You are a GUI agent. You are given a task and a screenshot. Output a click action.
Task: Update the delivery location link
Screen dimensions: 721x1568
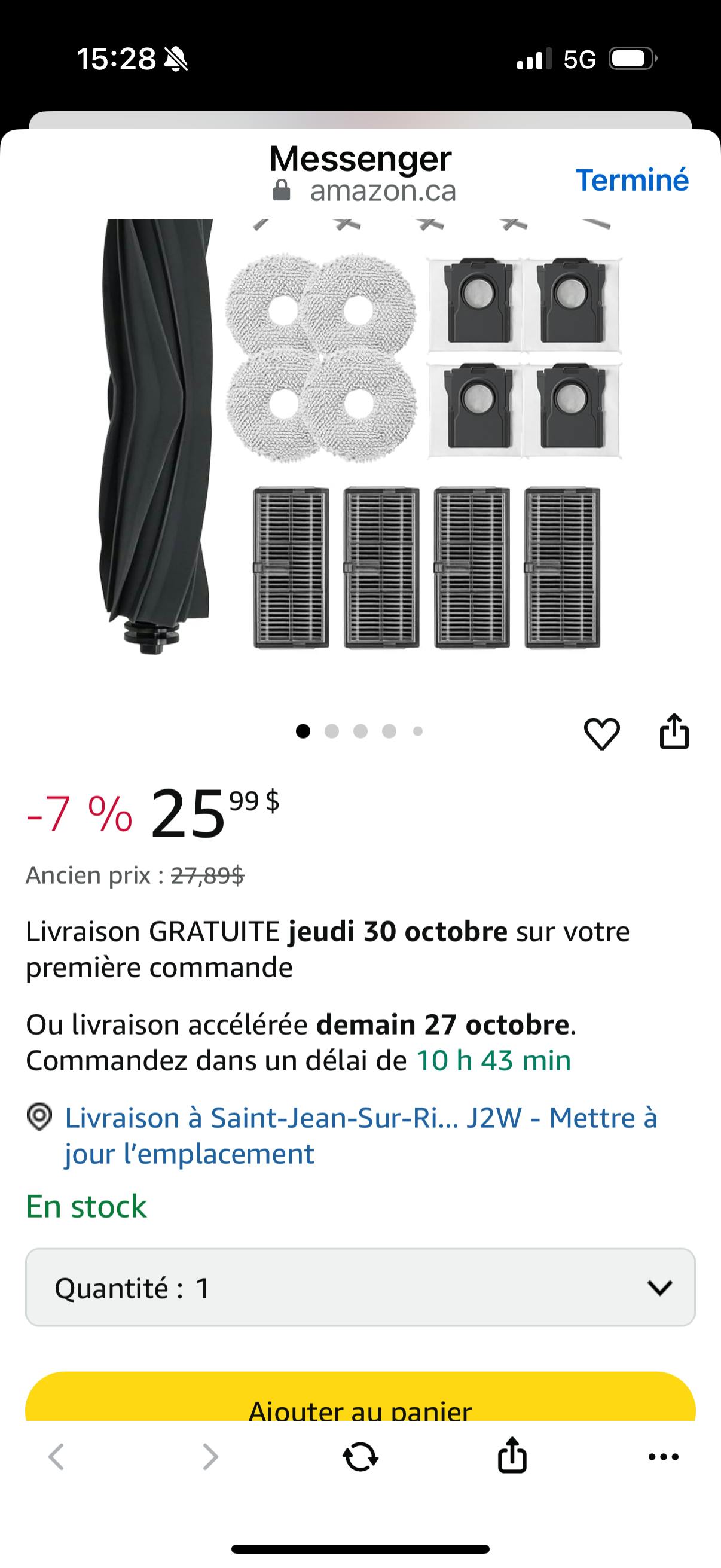pos(361,1135)
